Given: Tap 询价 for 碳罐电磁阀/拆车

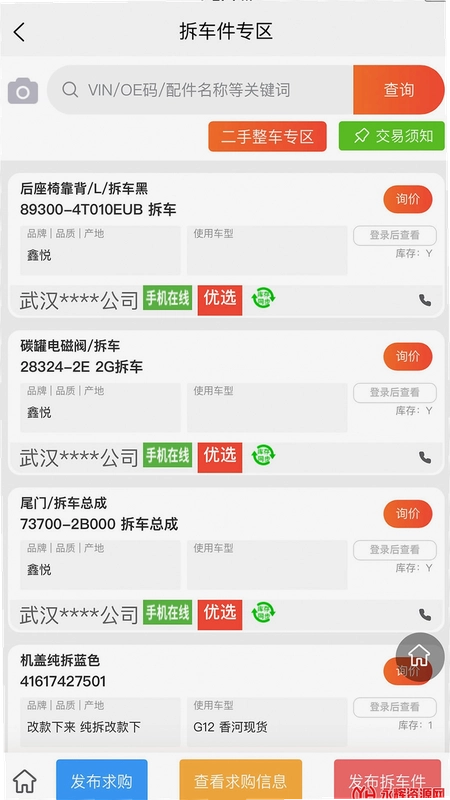Looking at the screenshot, I should [x=408, y=356].
